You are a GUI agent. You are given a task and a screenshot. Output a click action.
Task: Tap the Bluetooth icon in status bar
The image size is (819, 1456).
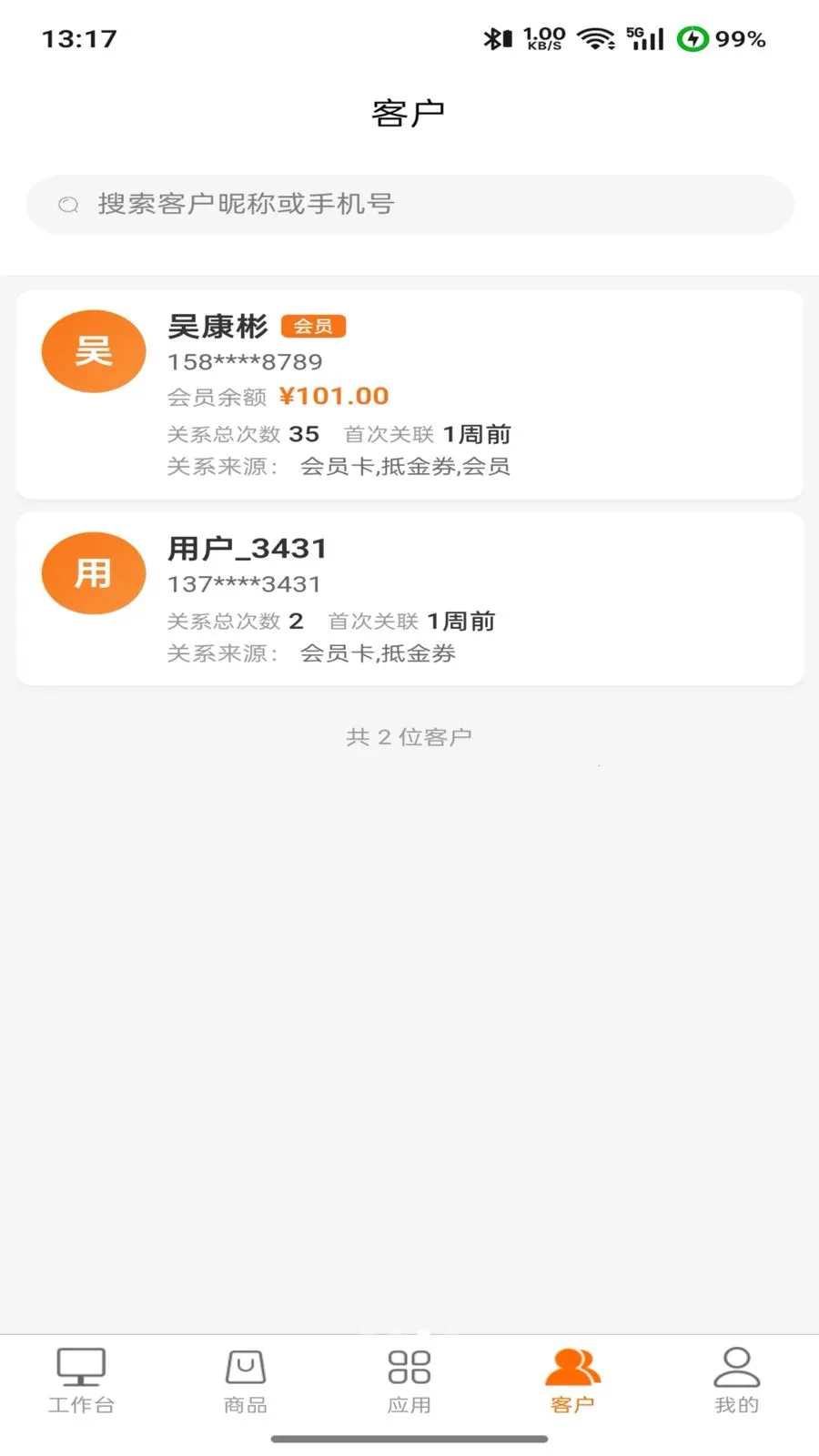point(494,37)
